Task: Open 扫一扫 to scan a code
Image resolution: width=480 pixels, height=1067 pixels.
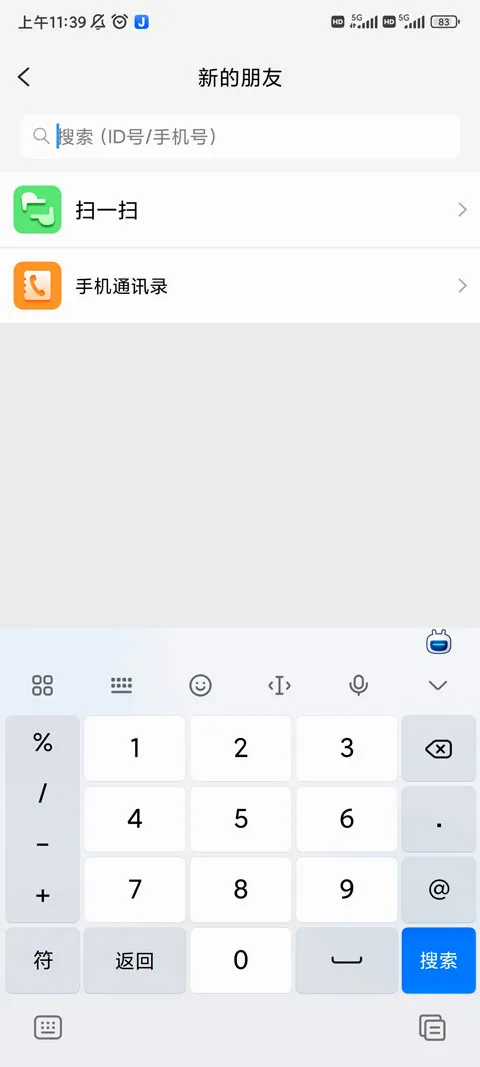Action: 240,210
